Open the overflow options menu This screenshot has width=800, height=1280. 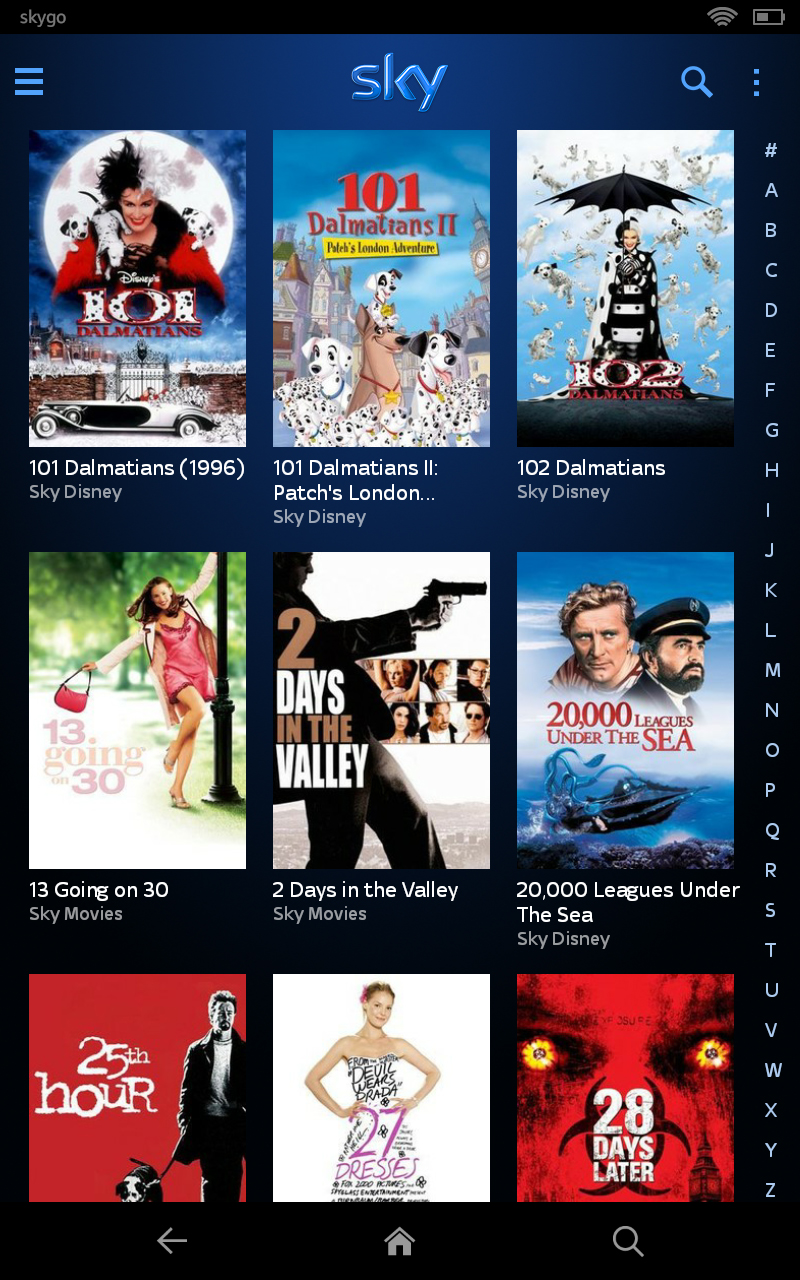tap(756, 82)
